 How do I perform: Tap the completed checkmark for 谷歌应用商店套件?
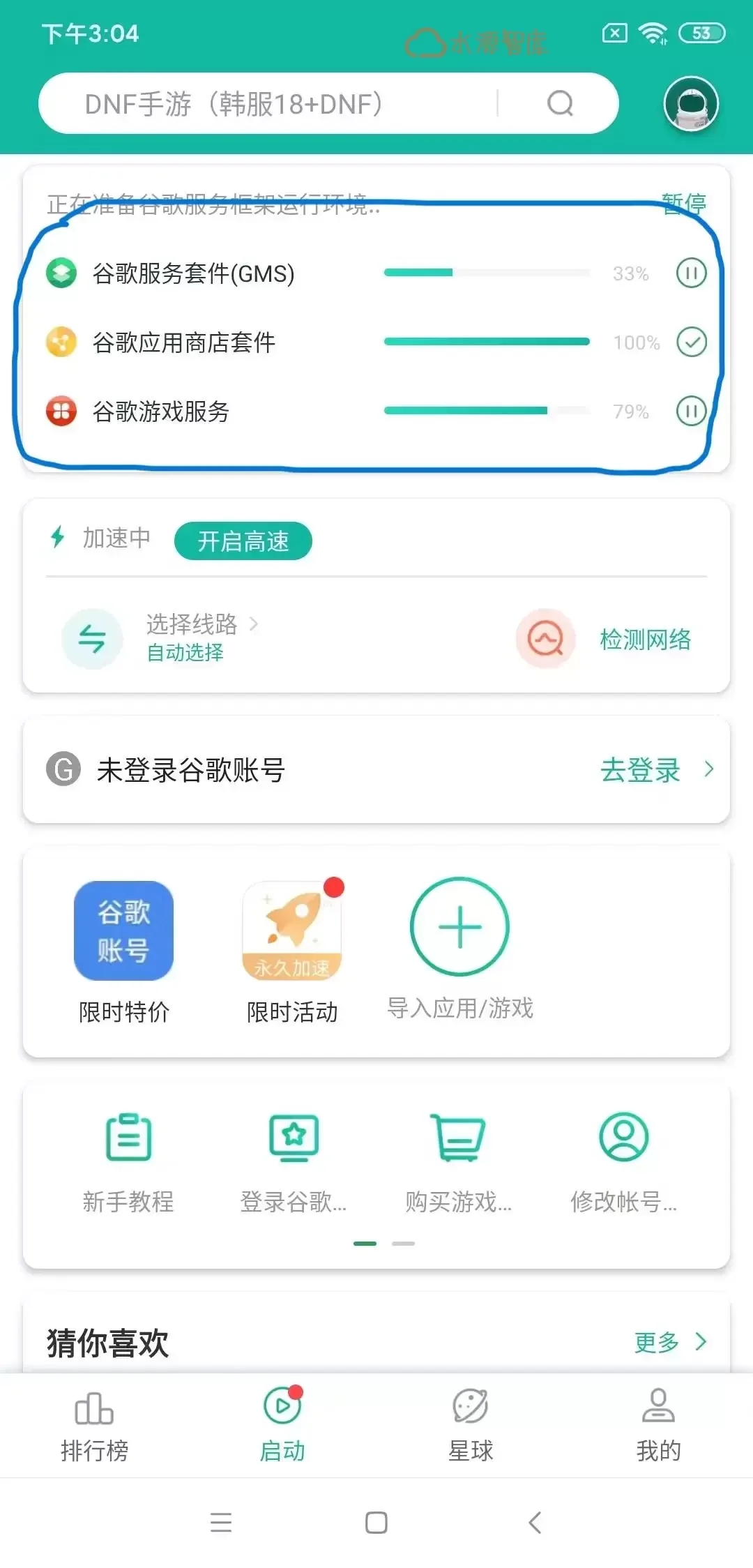click(692, 342)
